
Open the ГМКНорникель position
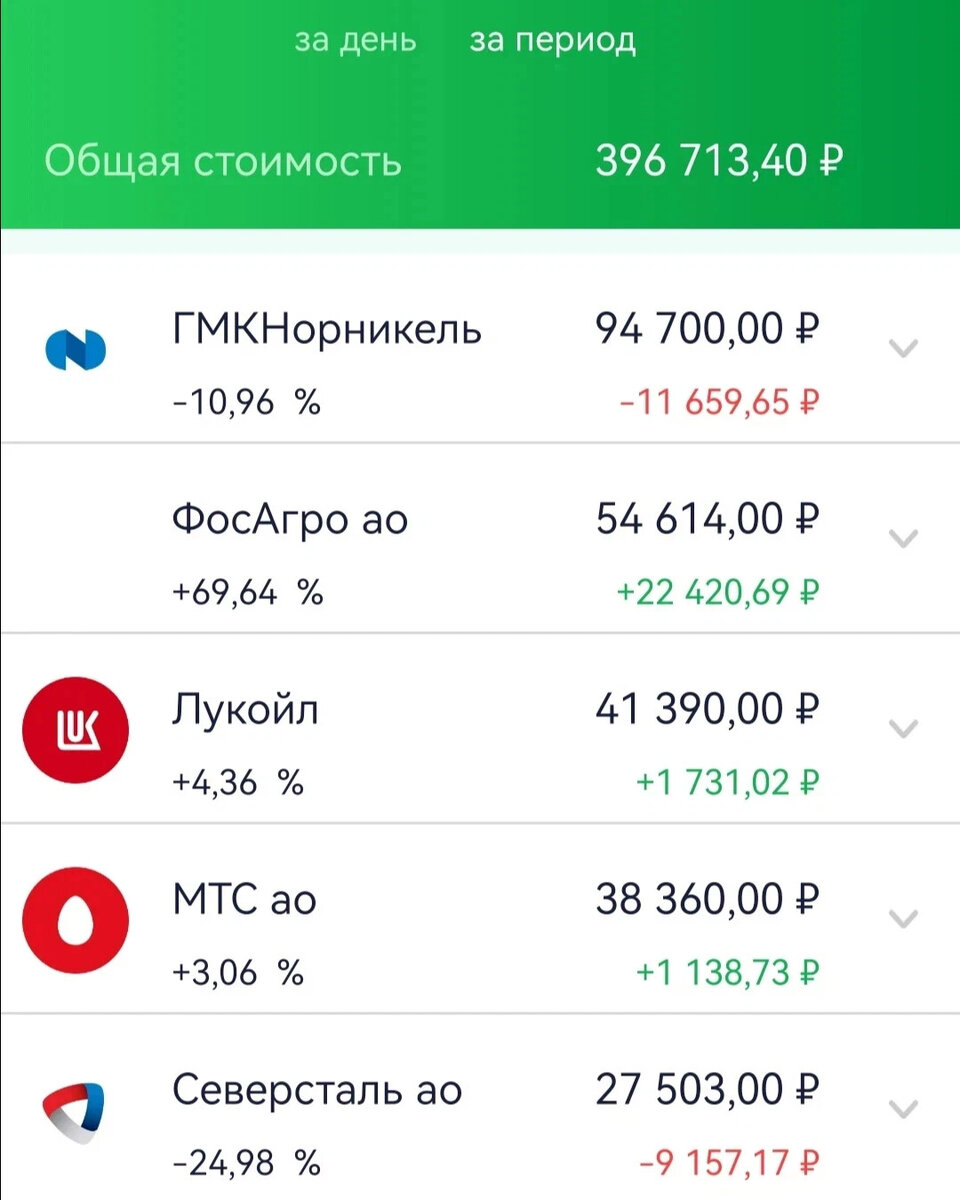326,329
